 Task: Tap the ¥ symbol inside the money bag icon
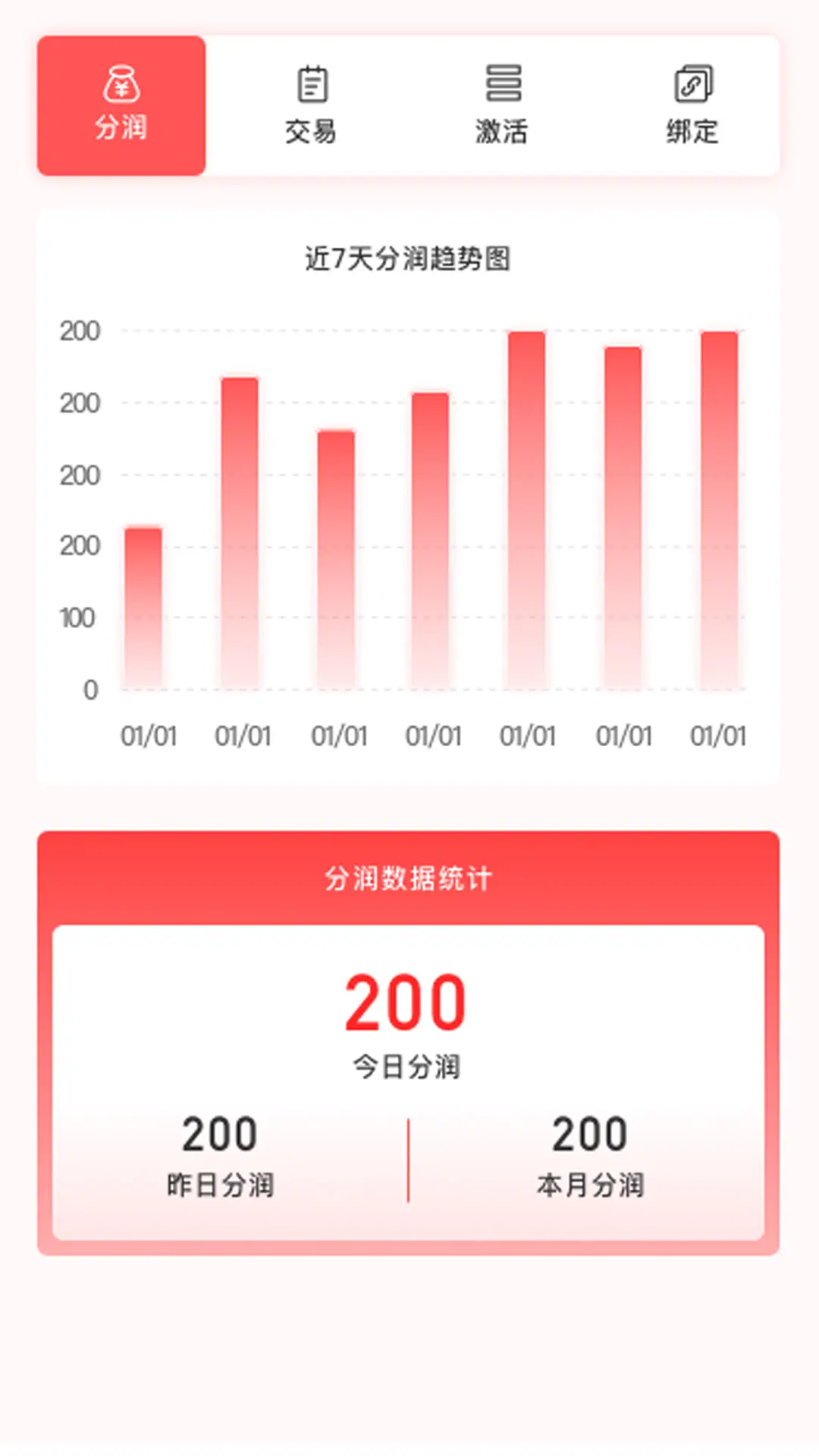(x=121, y=87)
